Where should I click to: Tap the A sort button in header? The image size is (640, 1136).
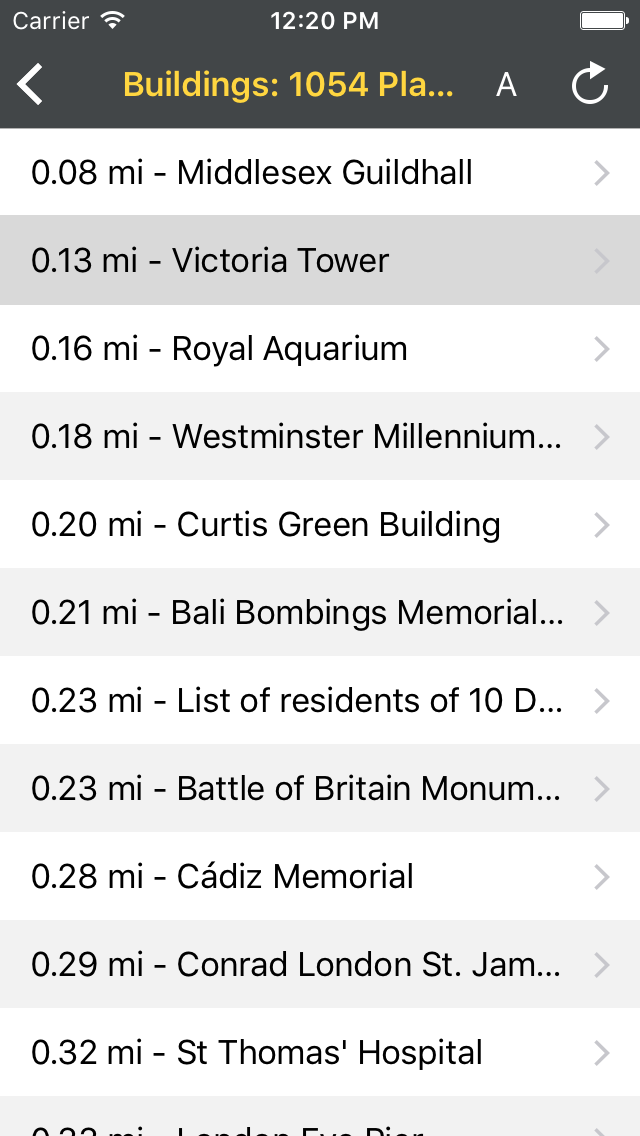tap(506, 85)
